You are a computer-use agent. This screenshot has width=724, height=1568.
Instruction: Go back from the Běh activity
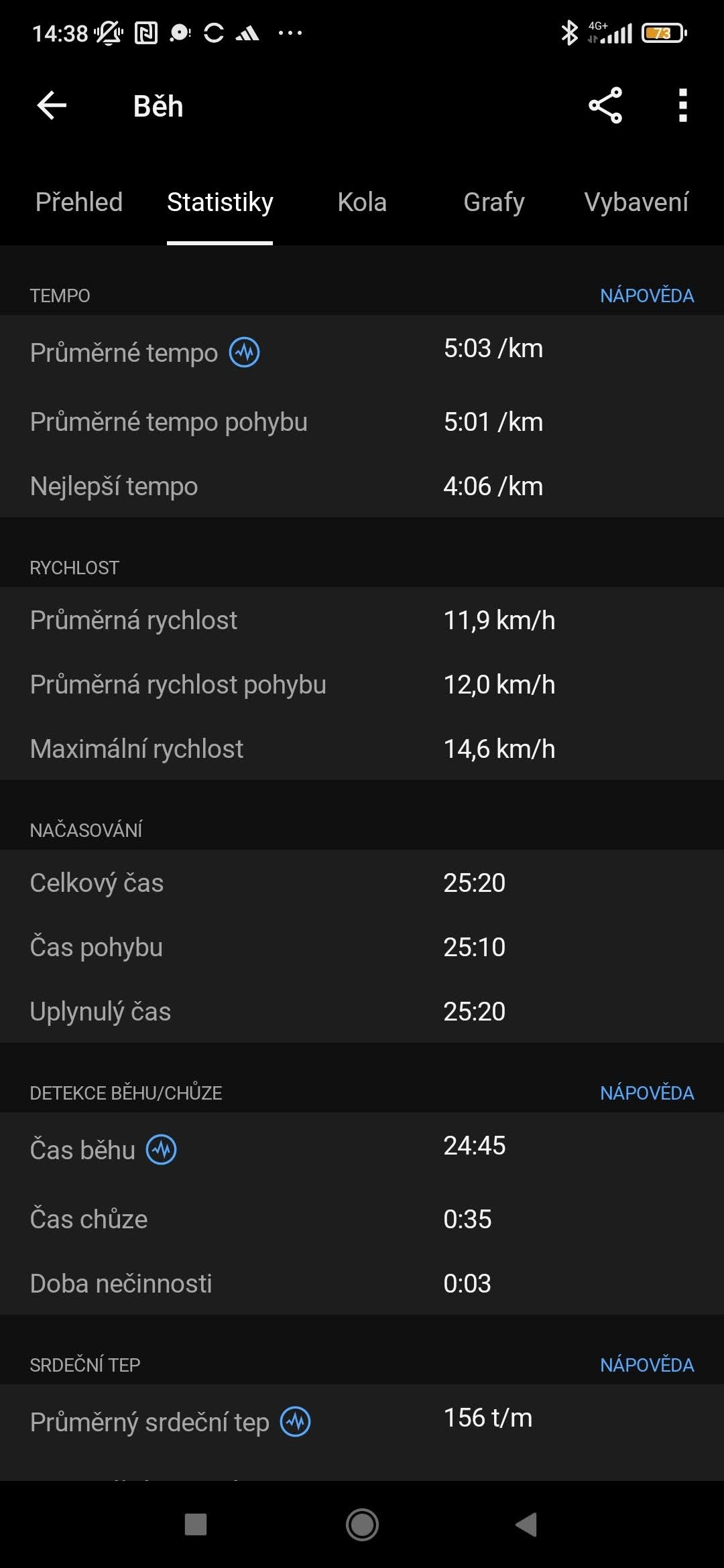click(x=52, y=106)
